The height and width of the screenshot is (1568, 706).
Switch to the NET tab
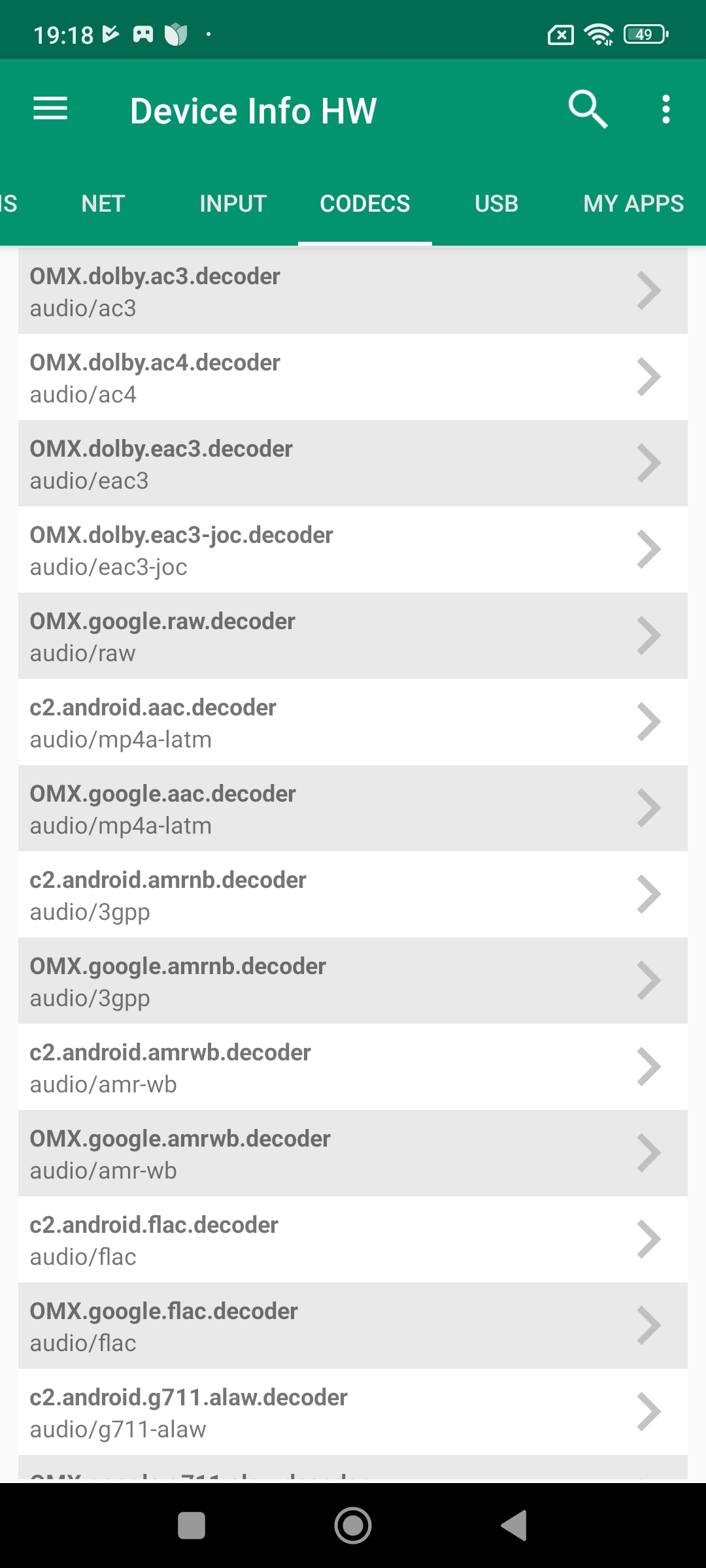(x=103, y=204)
